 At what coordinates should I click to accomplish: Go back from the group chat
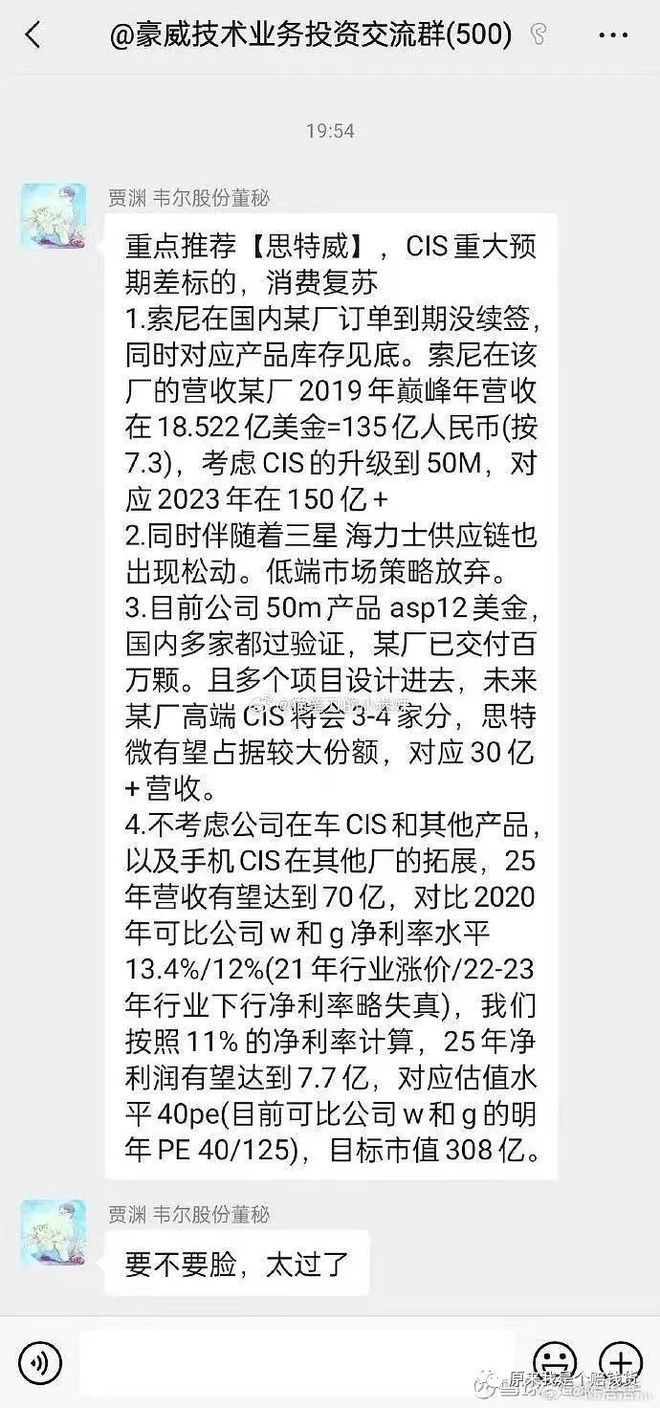(34, 36)
